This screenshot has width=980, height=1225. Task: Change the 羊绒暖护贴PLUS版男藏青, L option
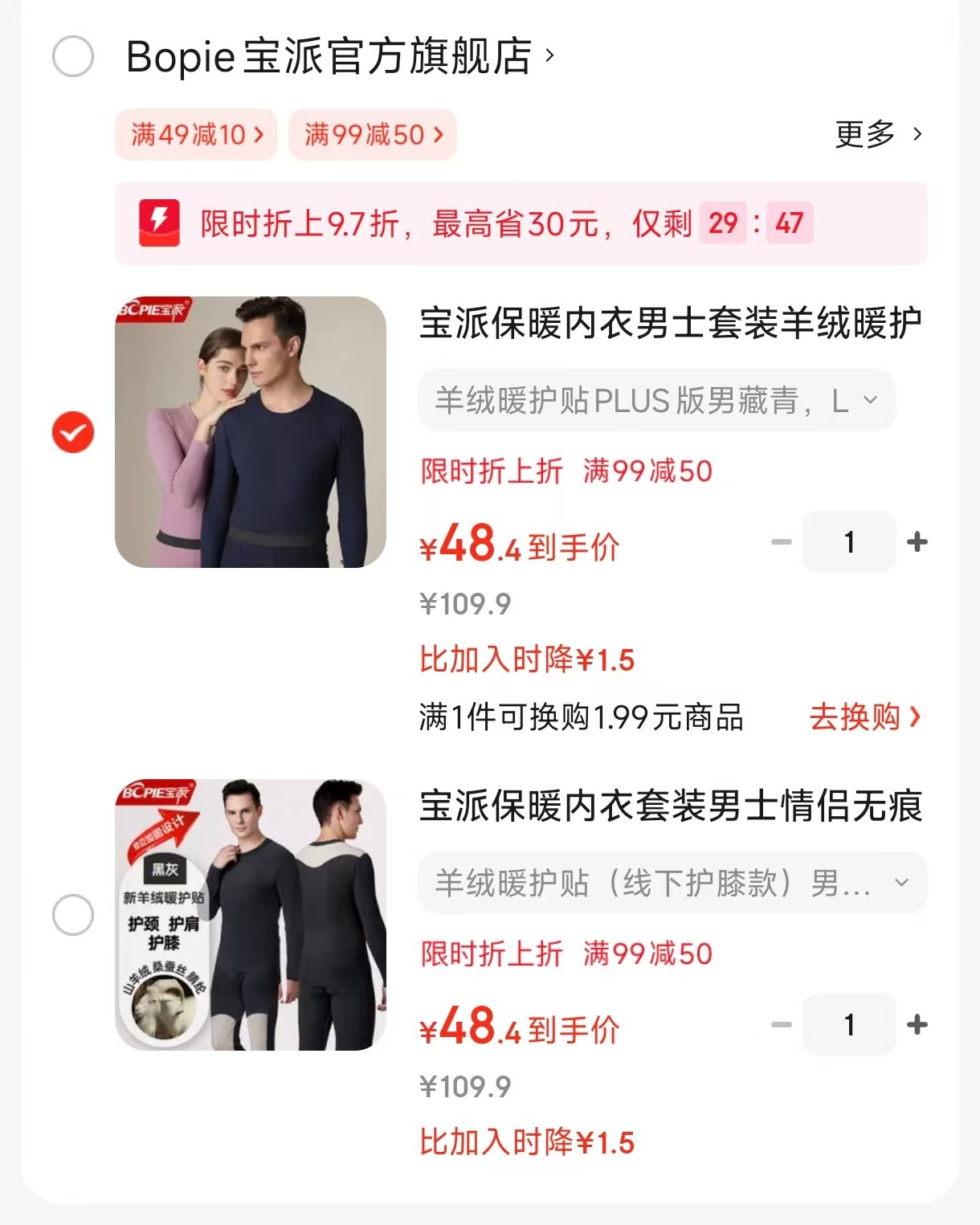pos(655,400)
